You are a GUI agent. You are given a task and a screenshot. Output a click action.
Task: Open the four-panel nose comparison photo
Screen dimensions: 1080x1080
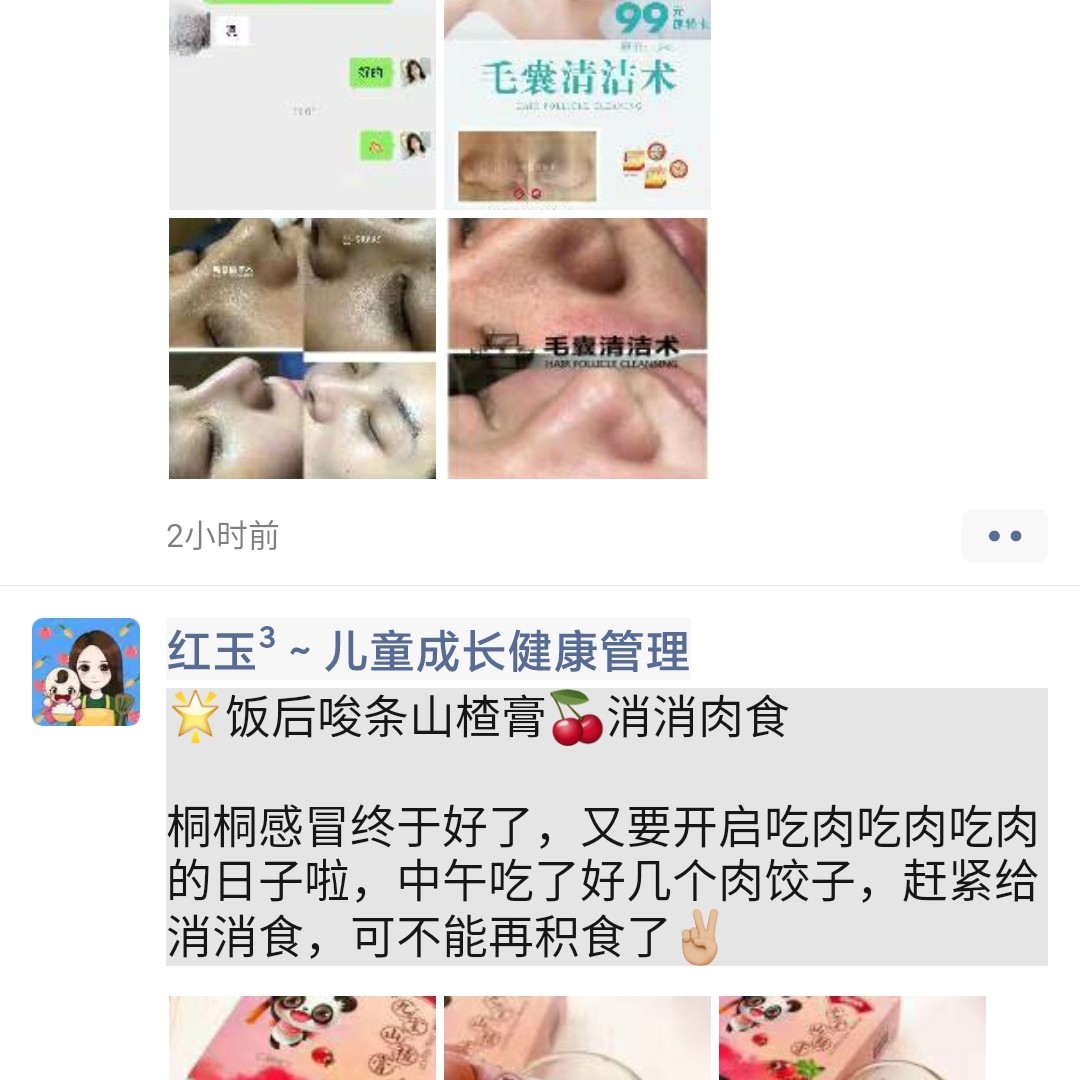pyautogui.click(x=302, y=348)
